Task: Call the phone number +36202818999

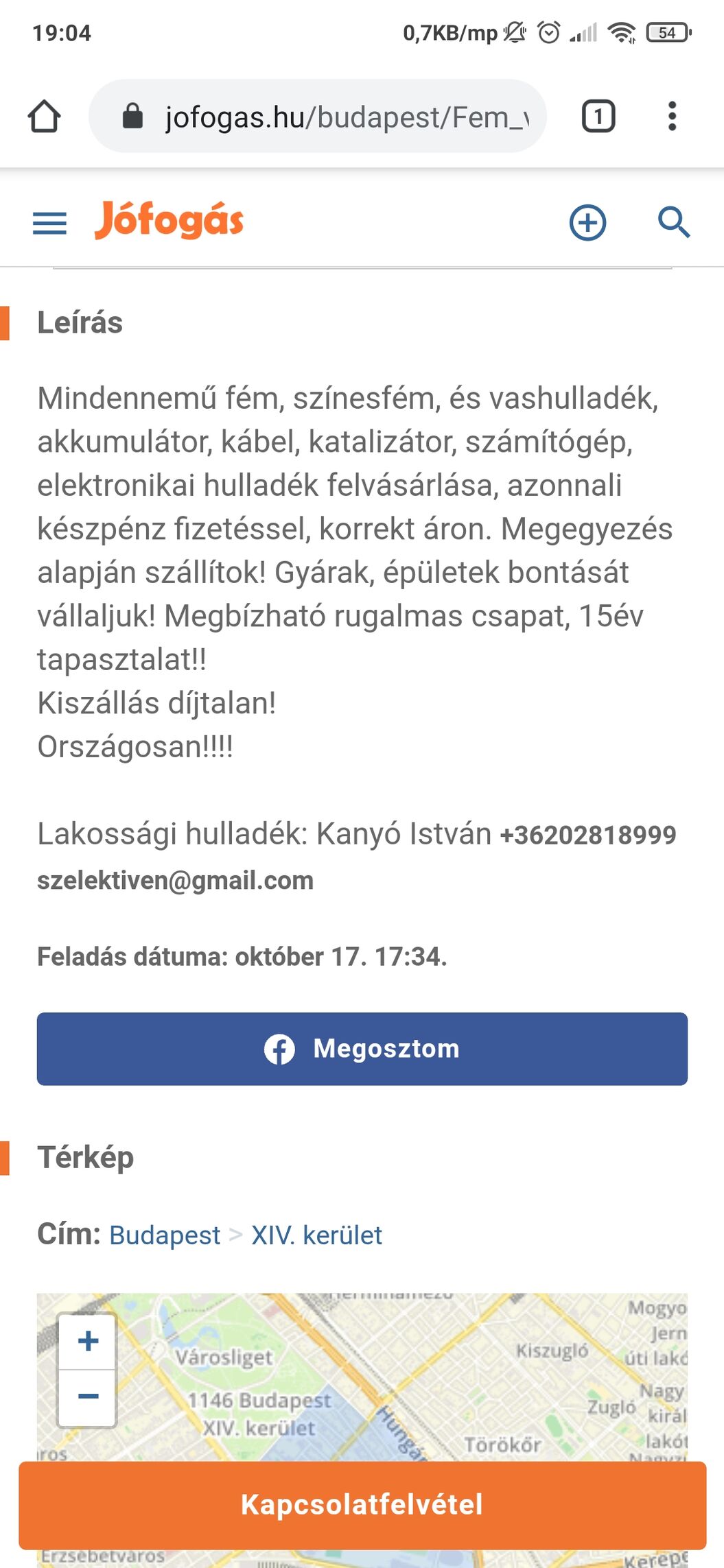Action: tap(588, 835)
